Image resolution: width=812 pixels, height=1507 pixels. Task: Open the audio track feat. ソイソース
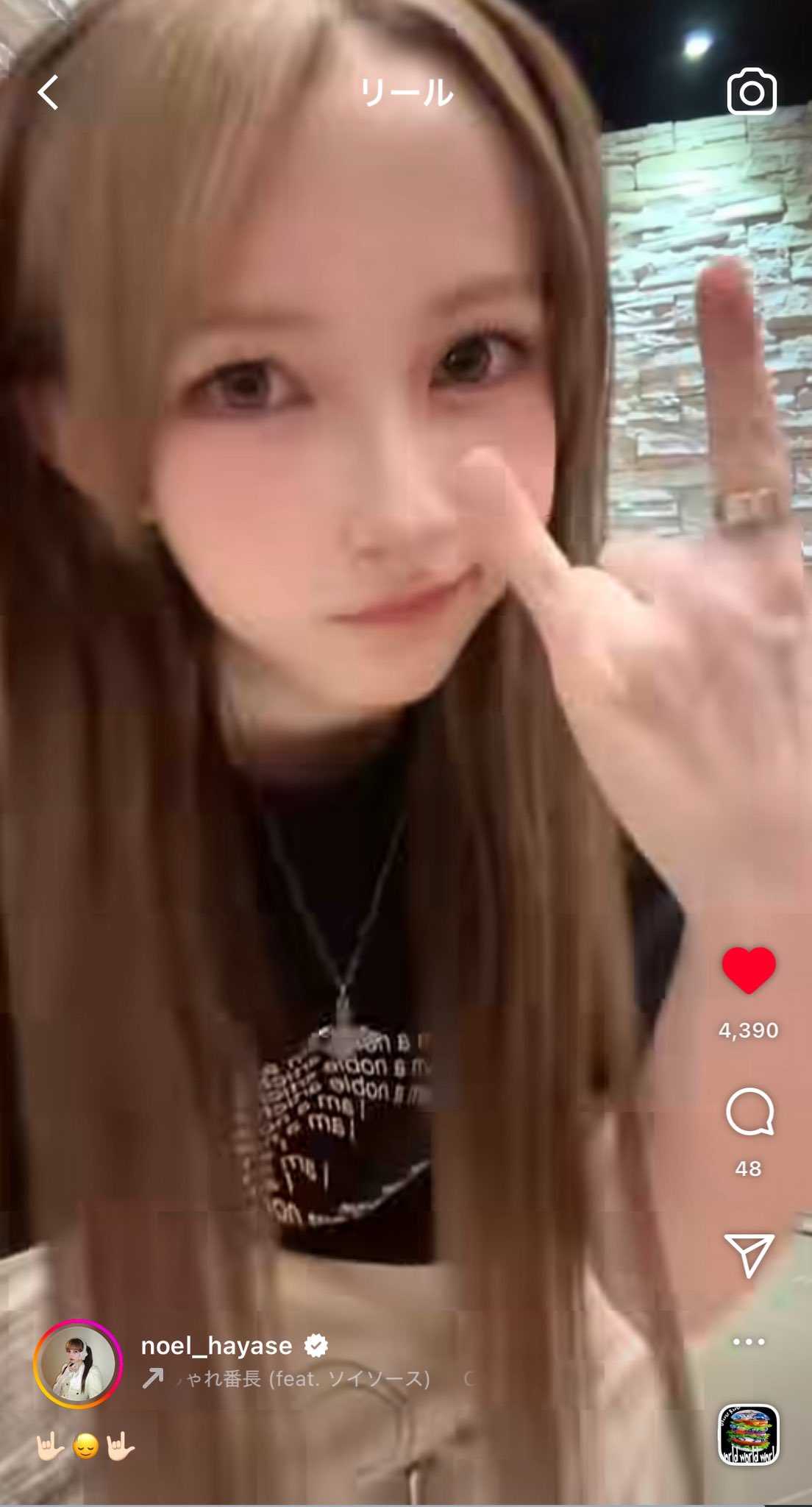(294, 1378)
